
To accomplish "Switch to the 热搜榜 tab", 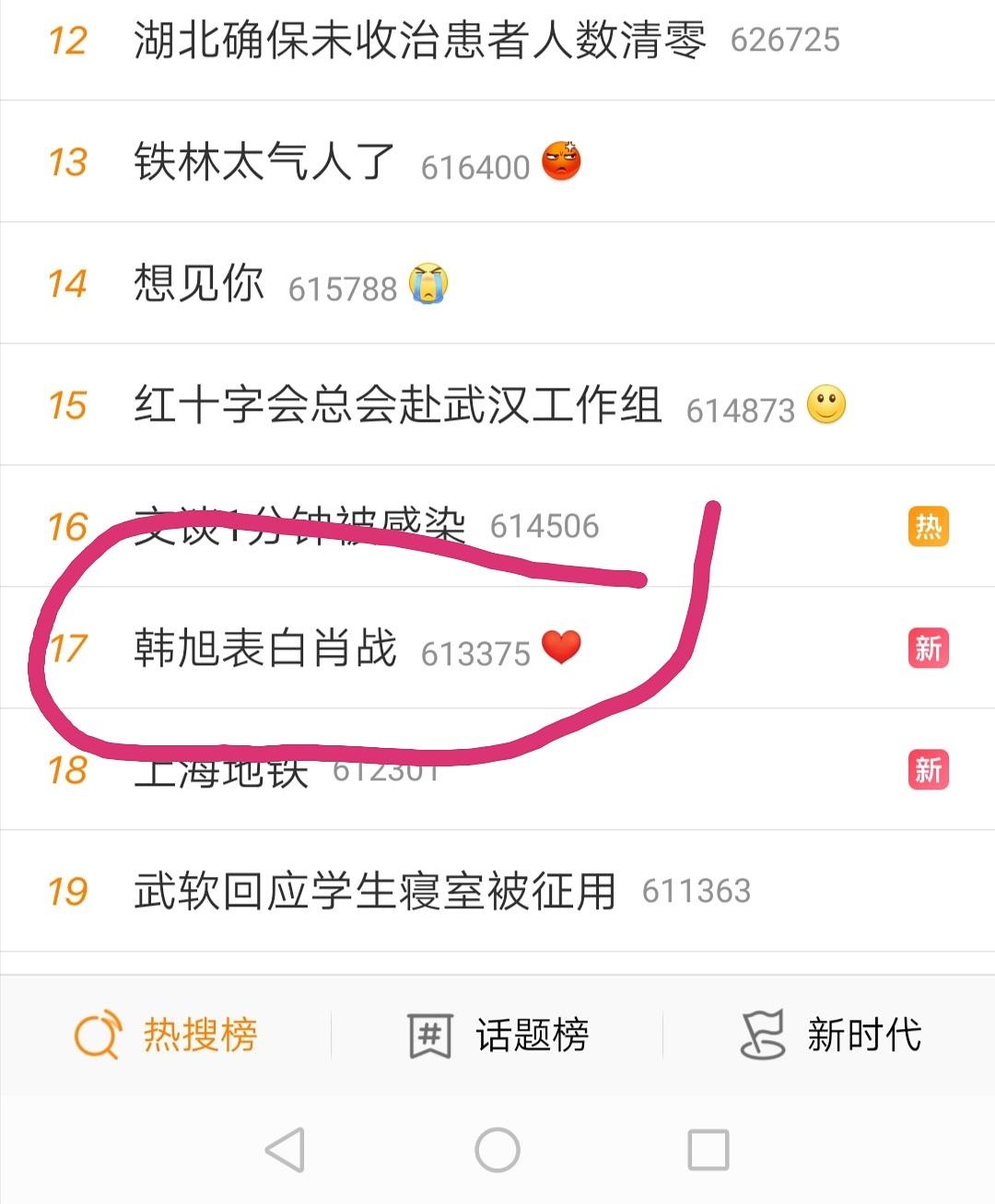I will click(x=166, y=1035).
